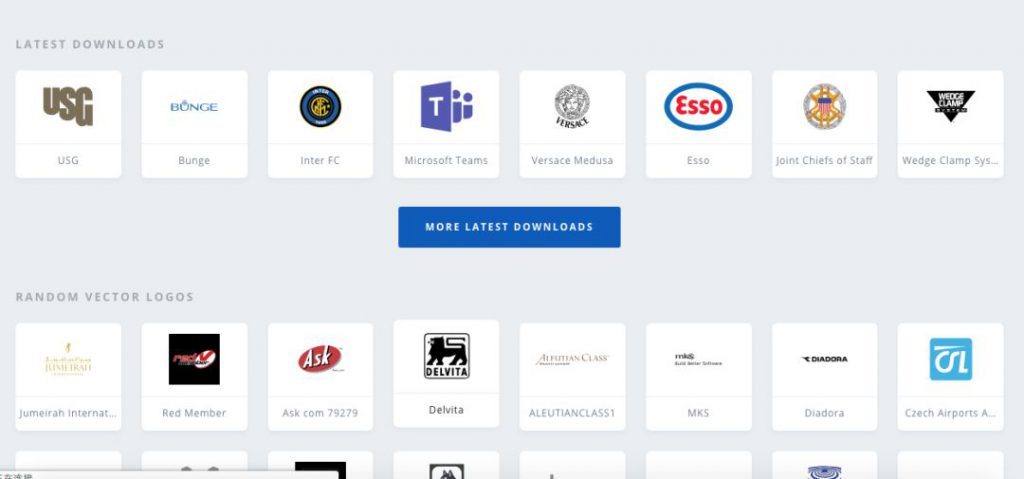Open the USG logo card
Image resolution: width=1024 pixels, height=479 pixels.
tap(68, 123)
